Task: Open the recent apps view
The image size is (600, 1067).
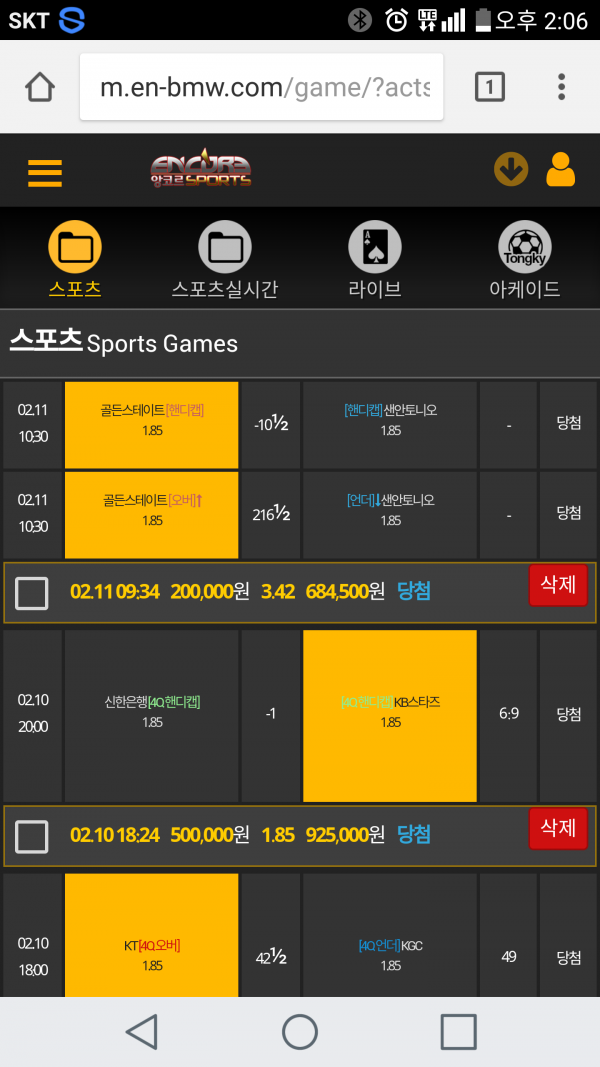Action: (459, 1032)
